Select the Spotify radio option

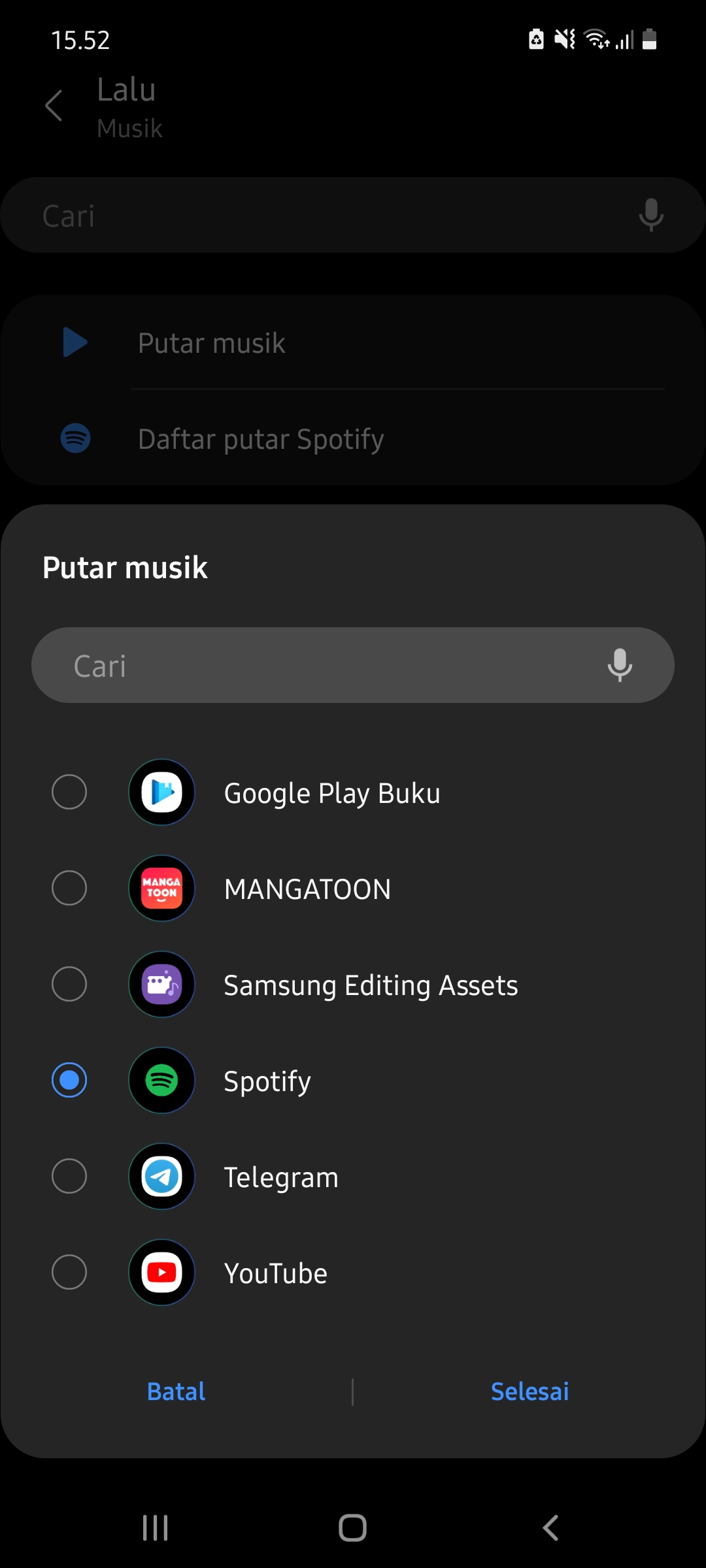[69, 1080]
